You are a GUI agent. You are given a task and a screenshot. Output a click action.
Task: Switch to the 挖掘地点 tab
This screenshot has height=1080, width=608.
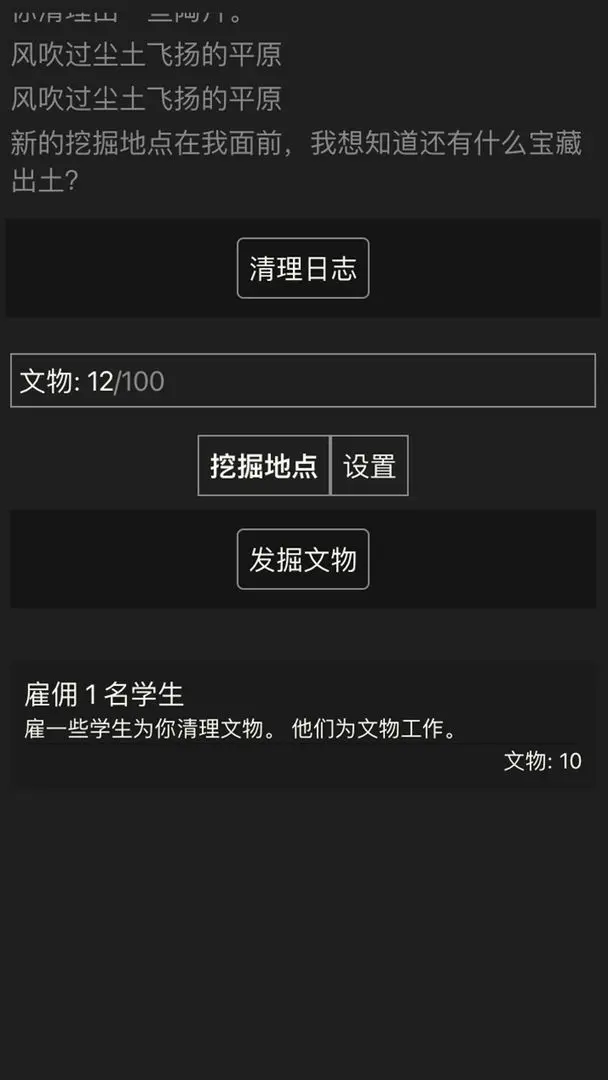(264, 466)
